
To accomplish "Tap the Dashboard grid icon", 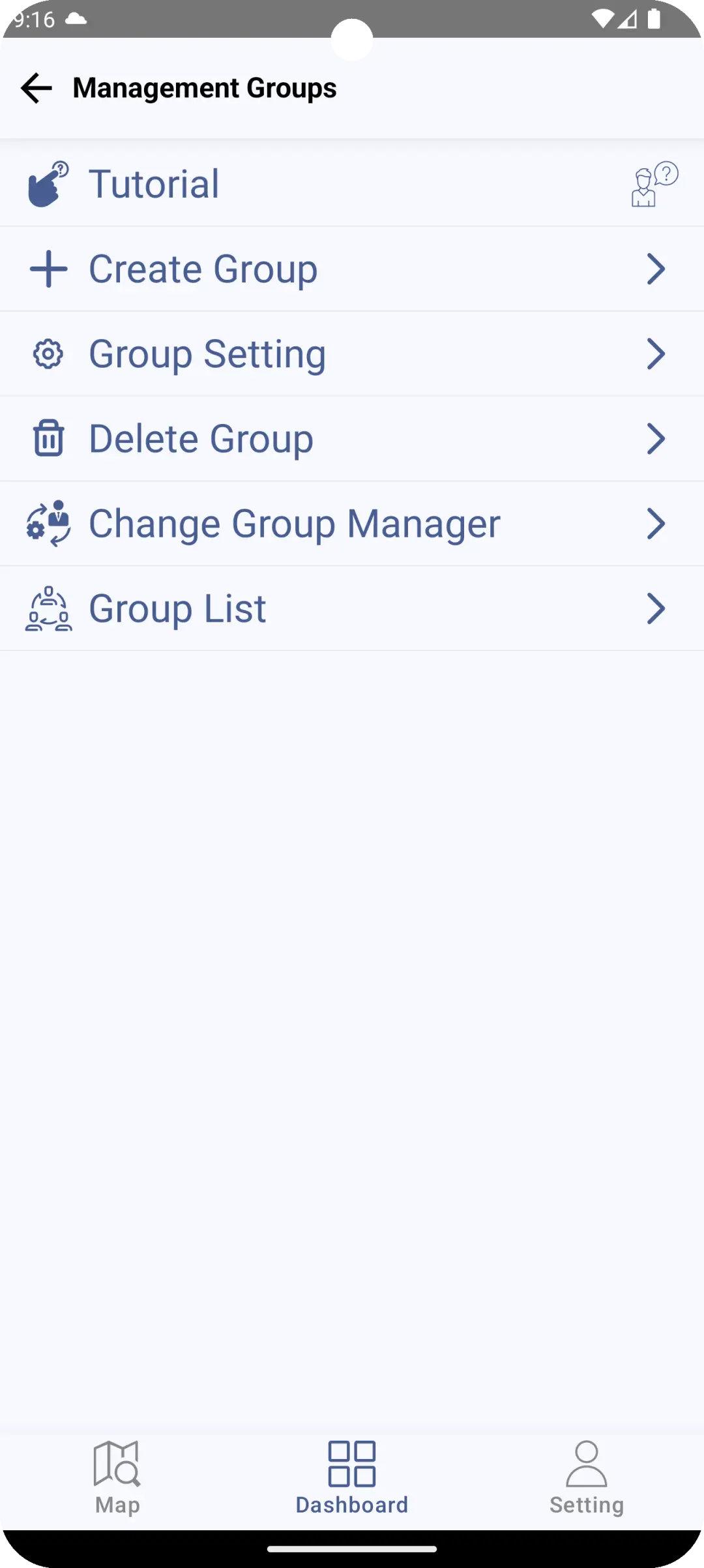I will [351, 1464].
